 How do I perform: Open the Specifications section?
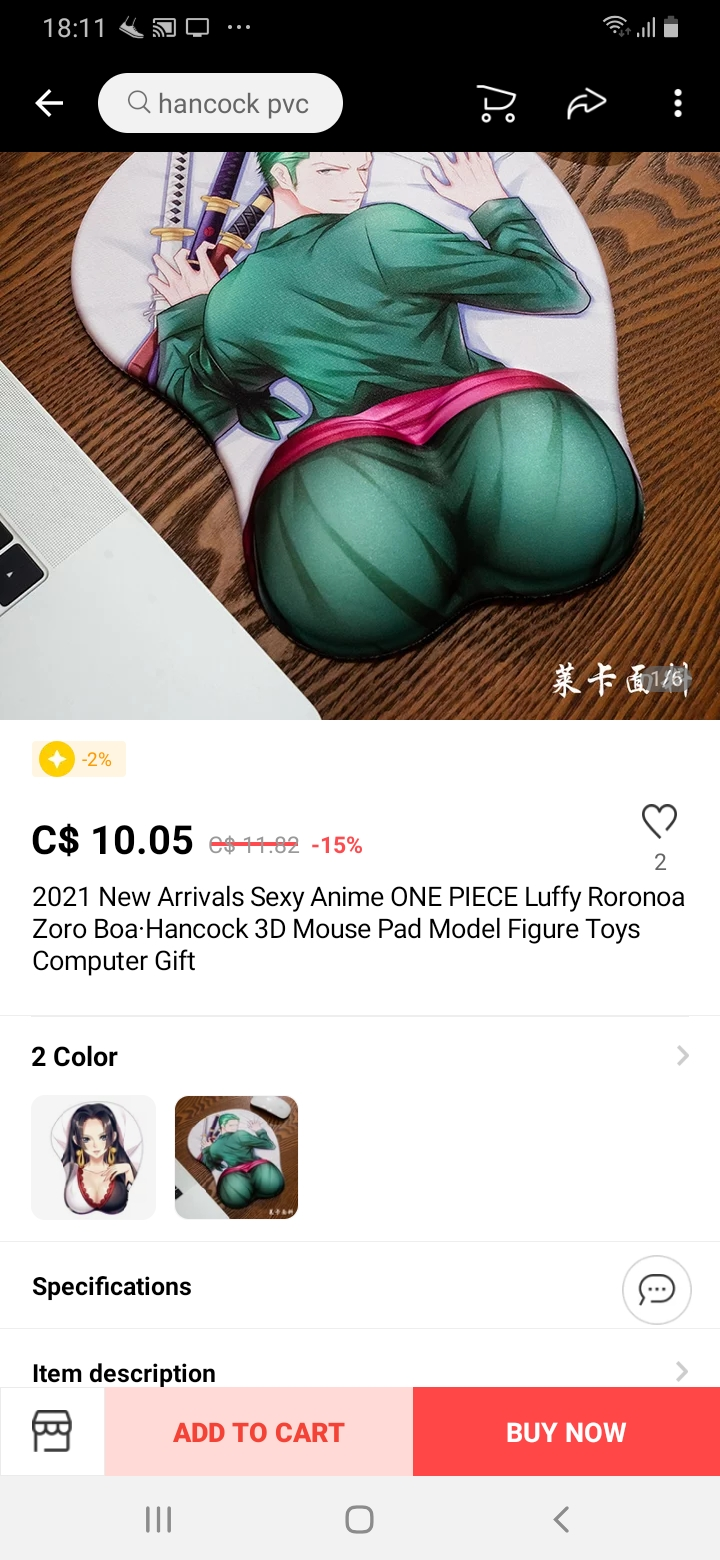point(111,1286)
